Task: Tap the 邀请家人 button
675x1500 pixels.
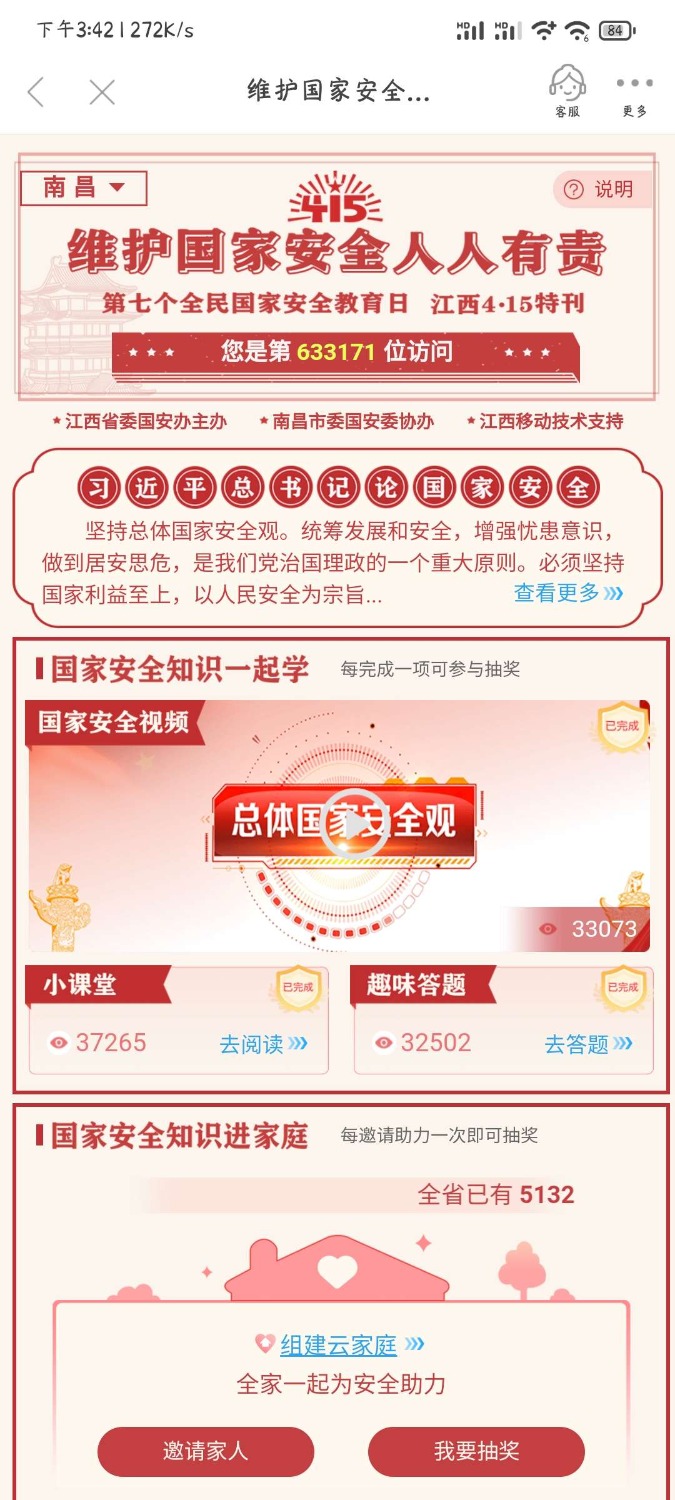Action: coord(205,1451)
